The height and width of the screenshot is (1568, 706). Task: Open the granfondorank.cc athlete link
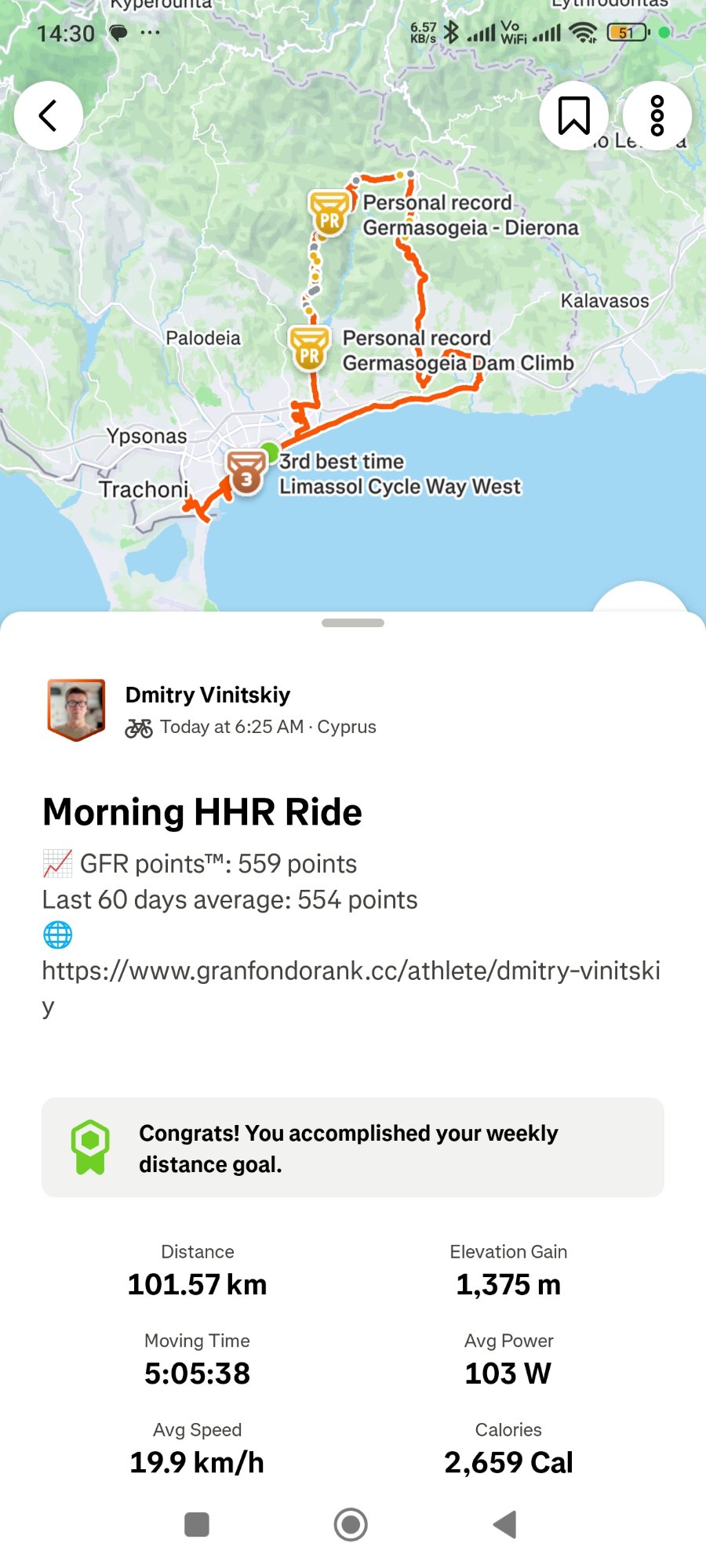click(351, 988)
